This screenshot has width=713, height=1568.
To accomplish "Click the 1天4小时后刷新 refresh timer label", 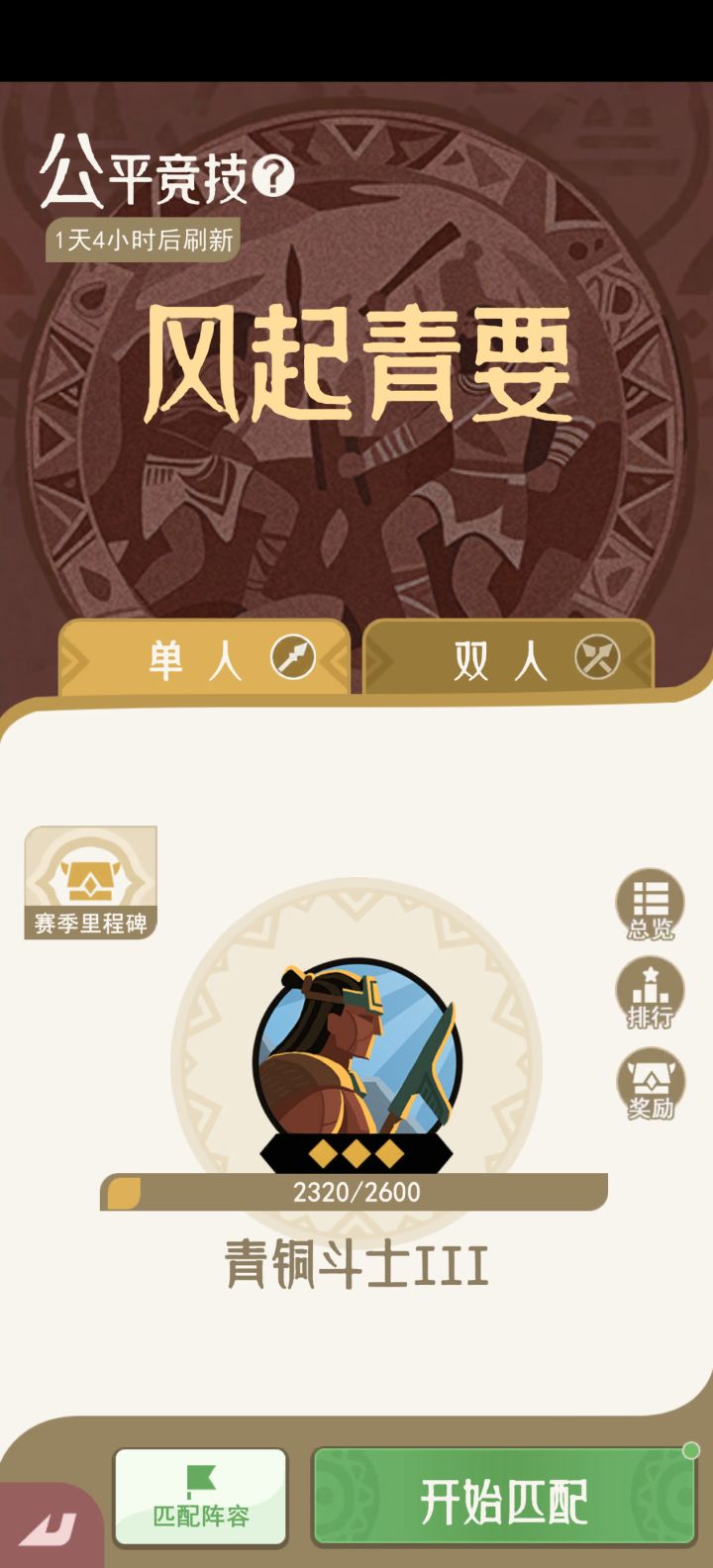I will point(145,239).
